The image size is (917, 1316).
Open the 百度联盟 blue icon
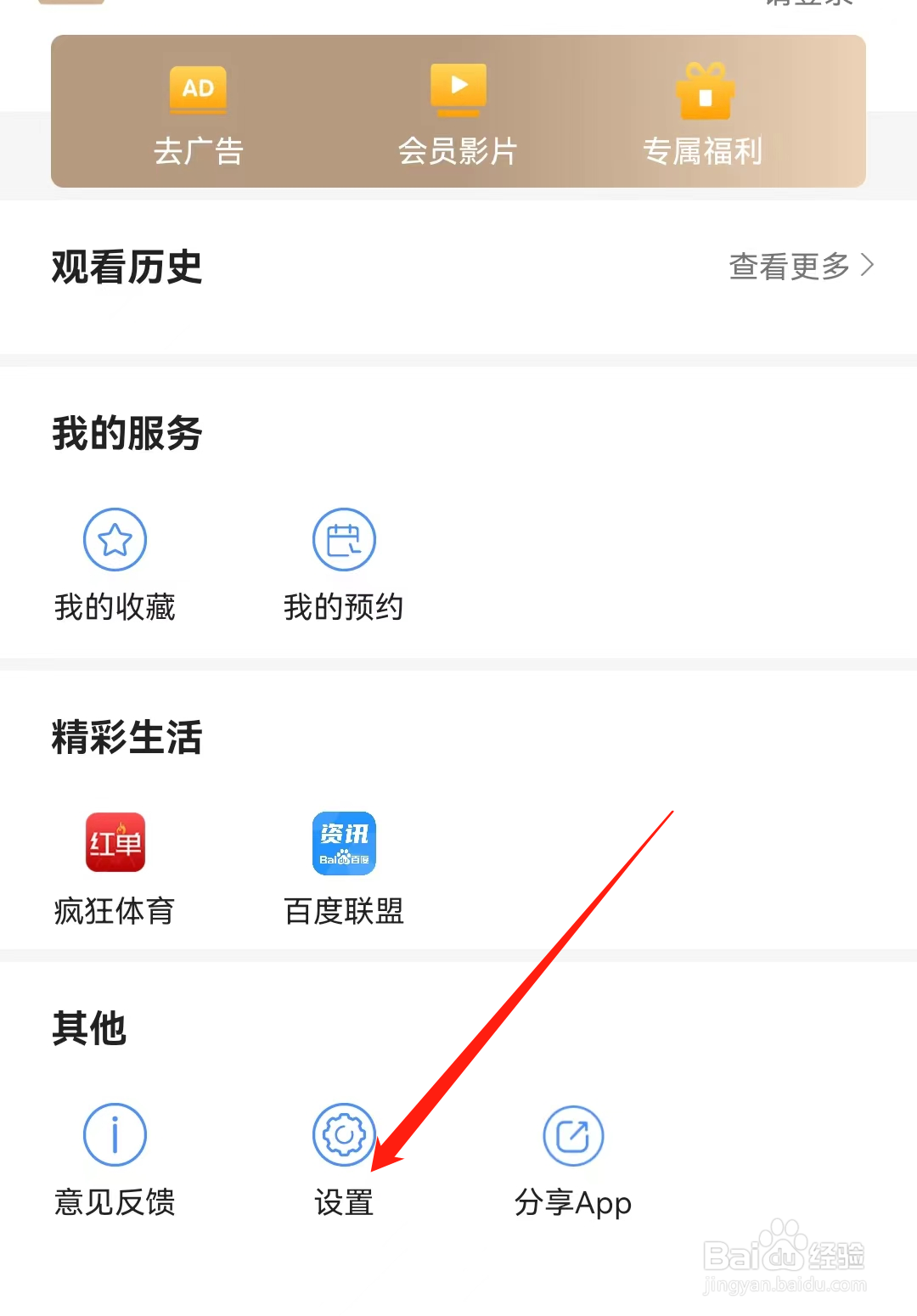tap(344, 842)
